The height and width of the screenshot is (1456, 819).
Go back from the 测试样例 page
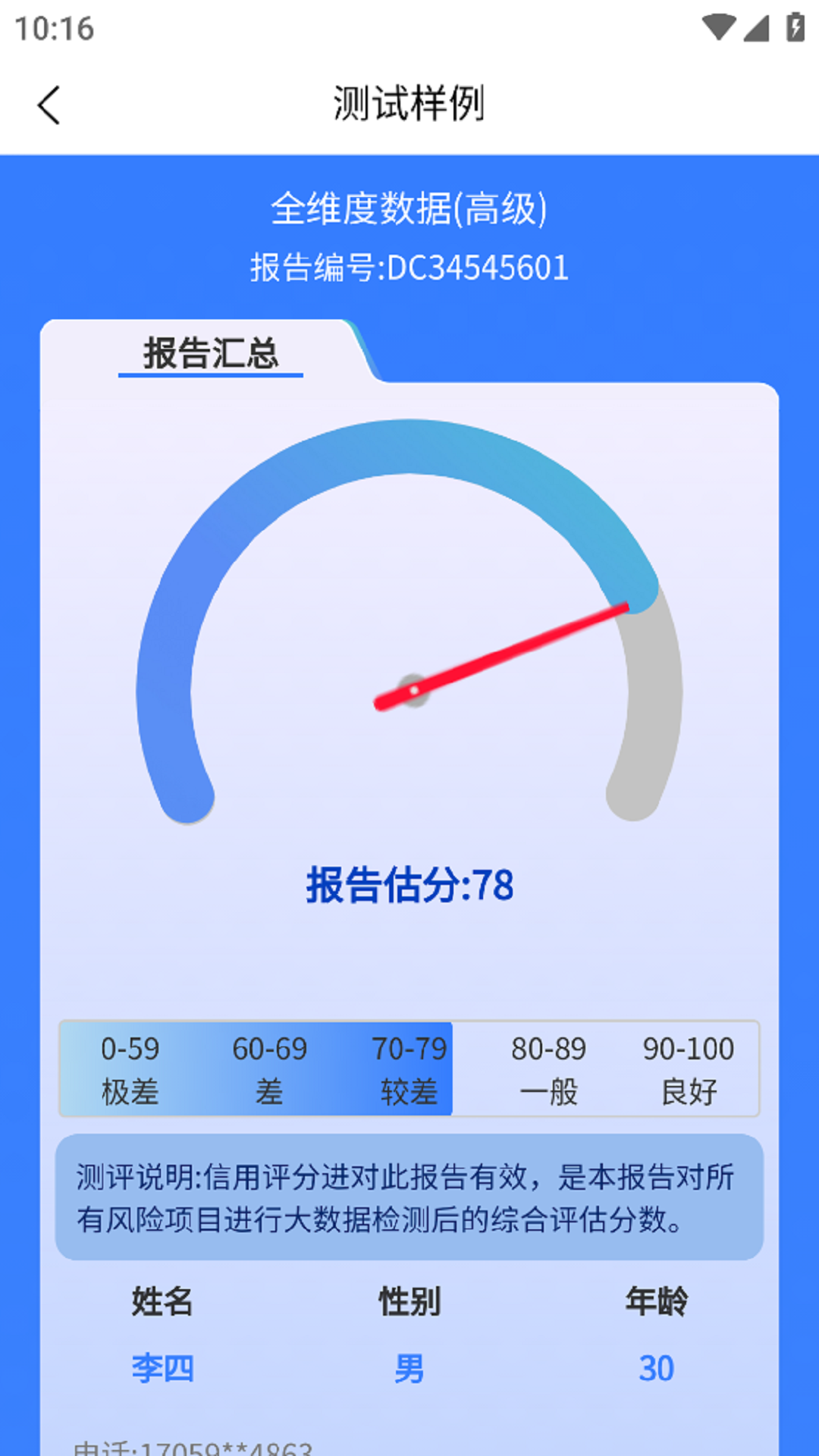coord(49,105)
